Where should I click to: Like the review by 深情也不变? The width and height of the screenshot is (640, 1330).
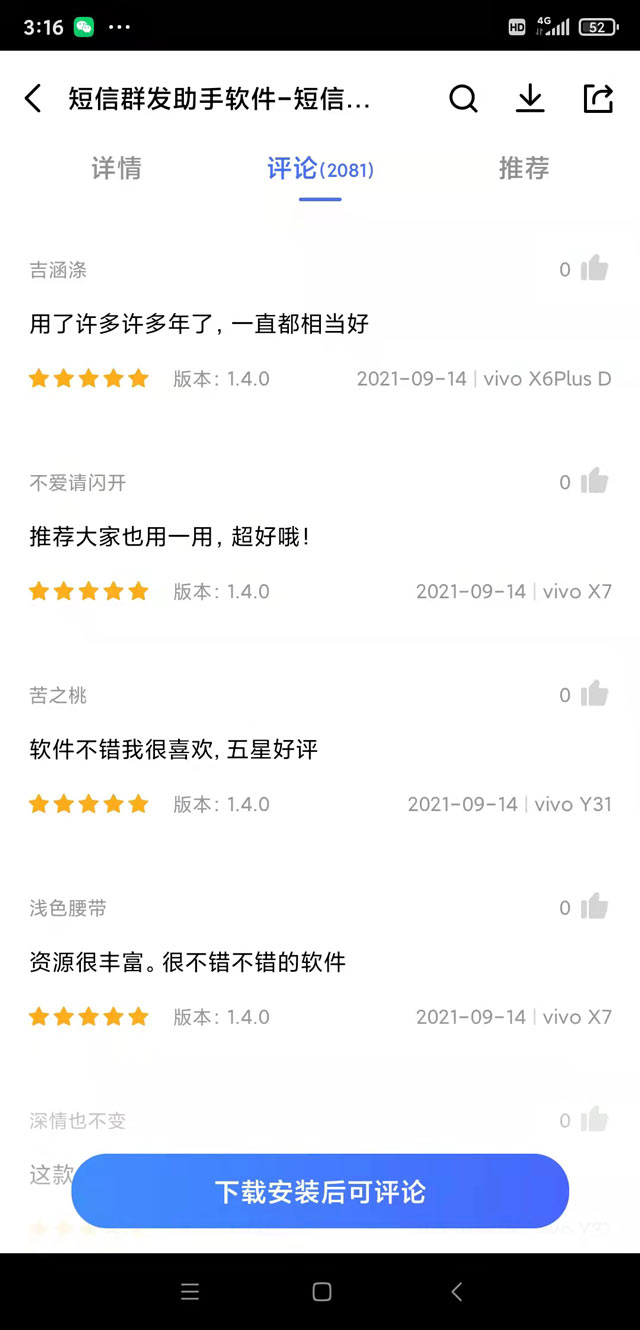coord(594,1119)
